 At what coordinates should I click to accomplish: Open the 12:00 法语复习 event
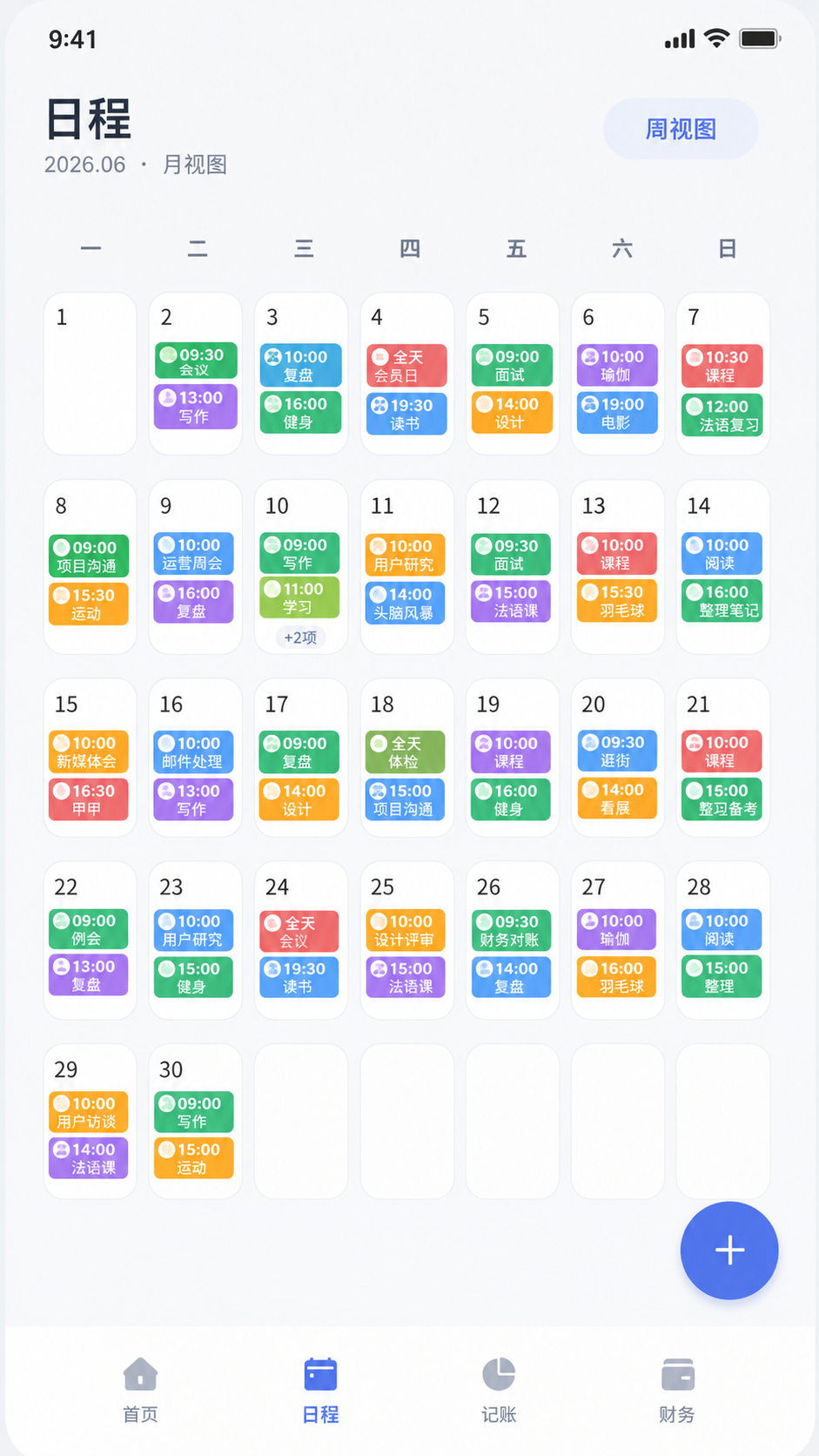tap(723, 415)
